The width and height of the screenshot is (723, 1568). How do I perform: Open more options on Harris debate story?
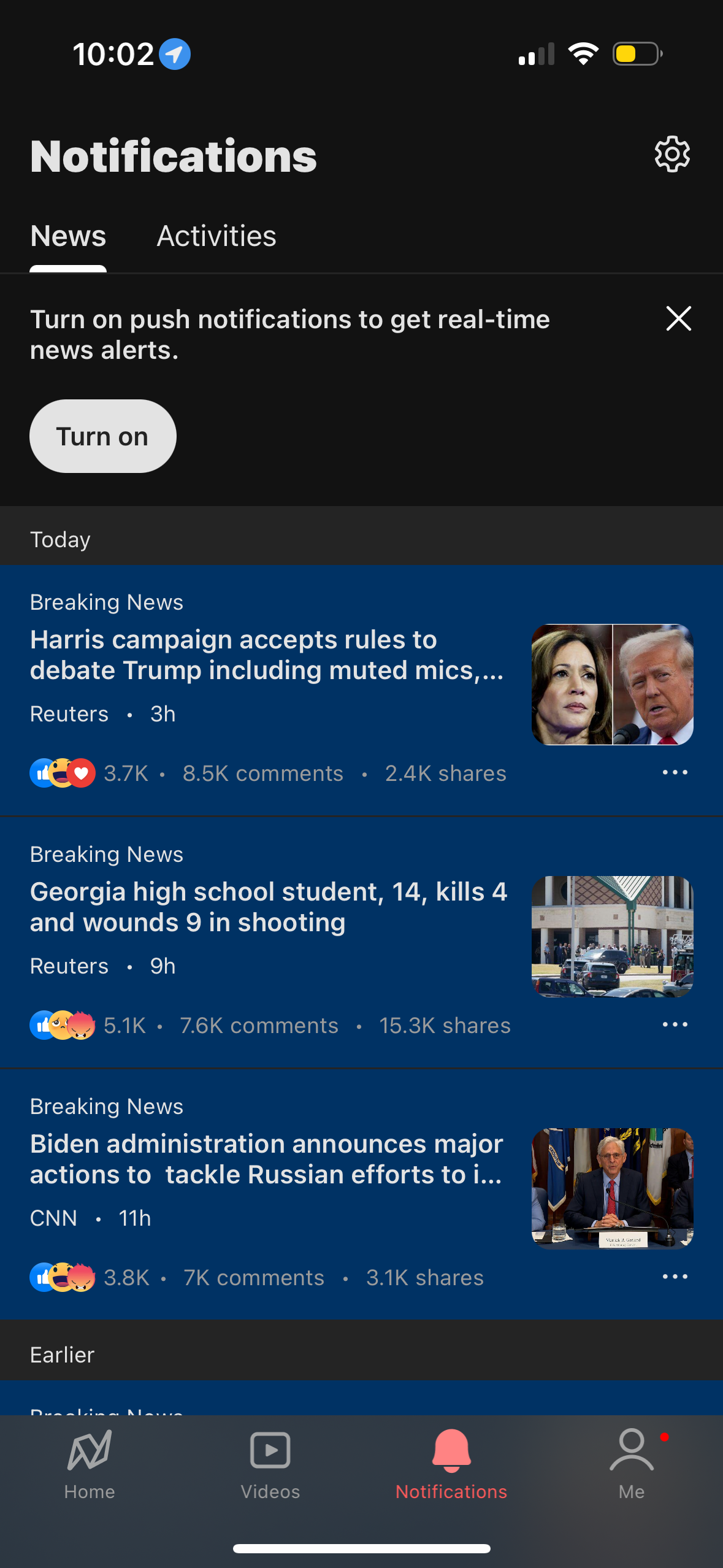675,773
